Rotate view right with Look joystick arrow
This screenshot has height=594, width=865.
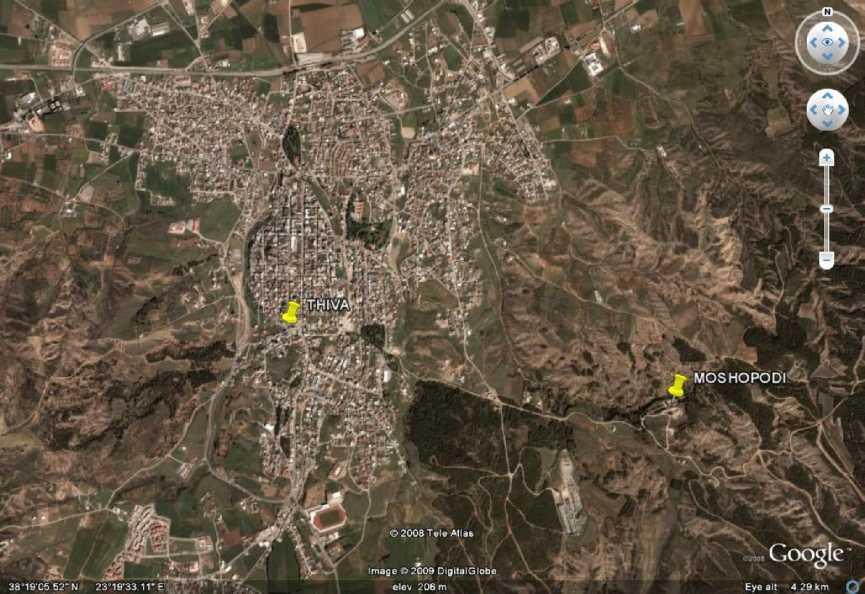[843, 43]
